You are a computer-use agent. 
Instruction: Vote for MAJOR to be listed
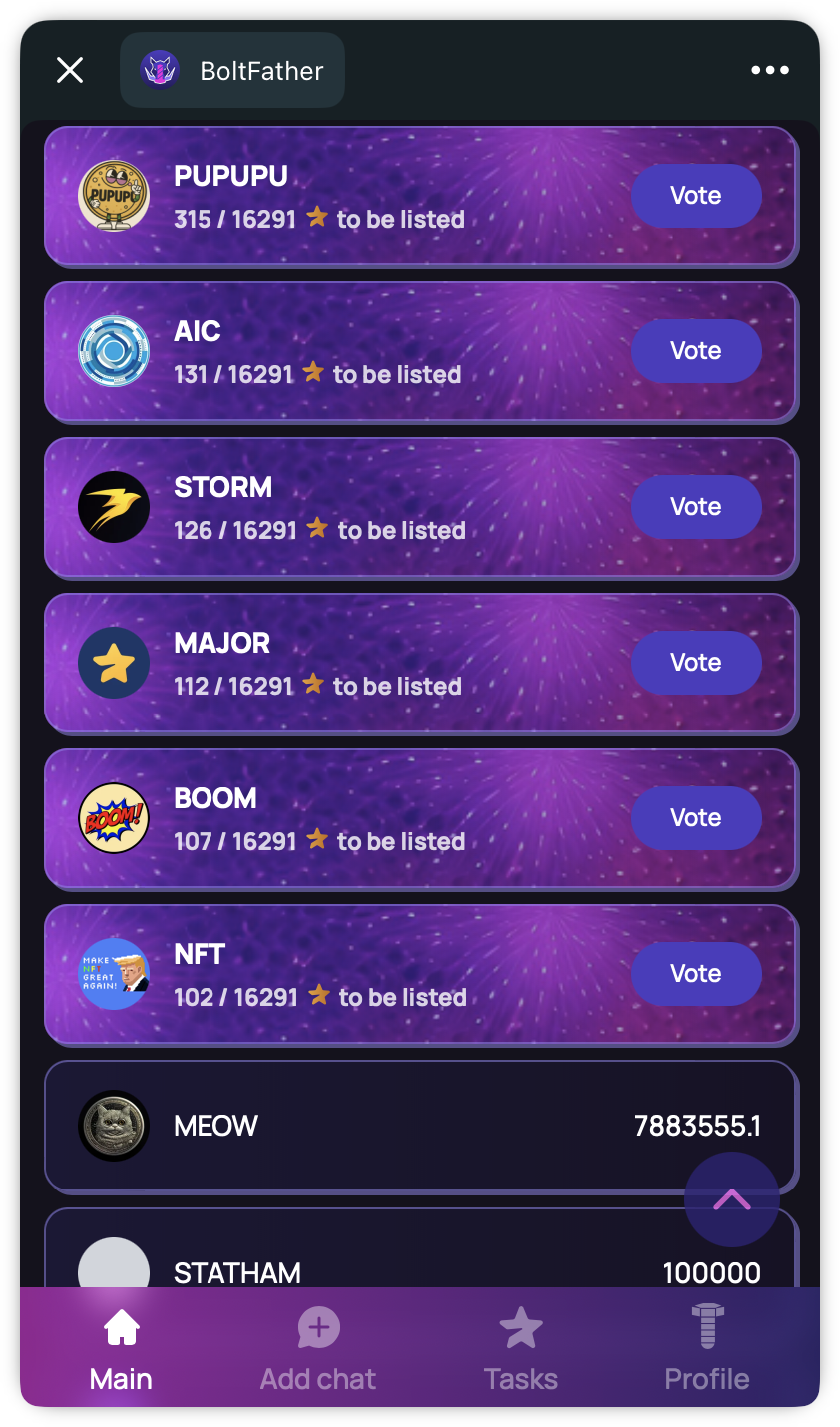696,663
